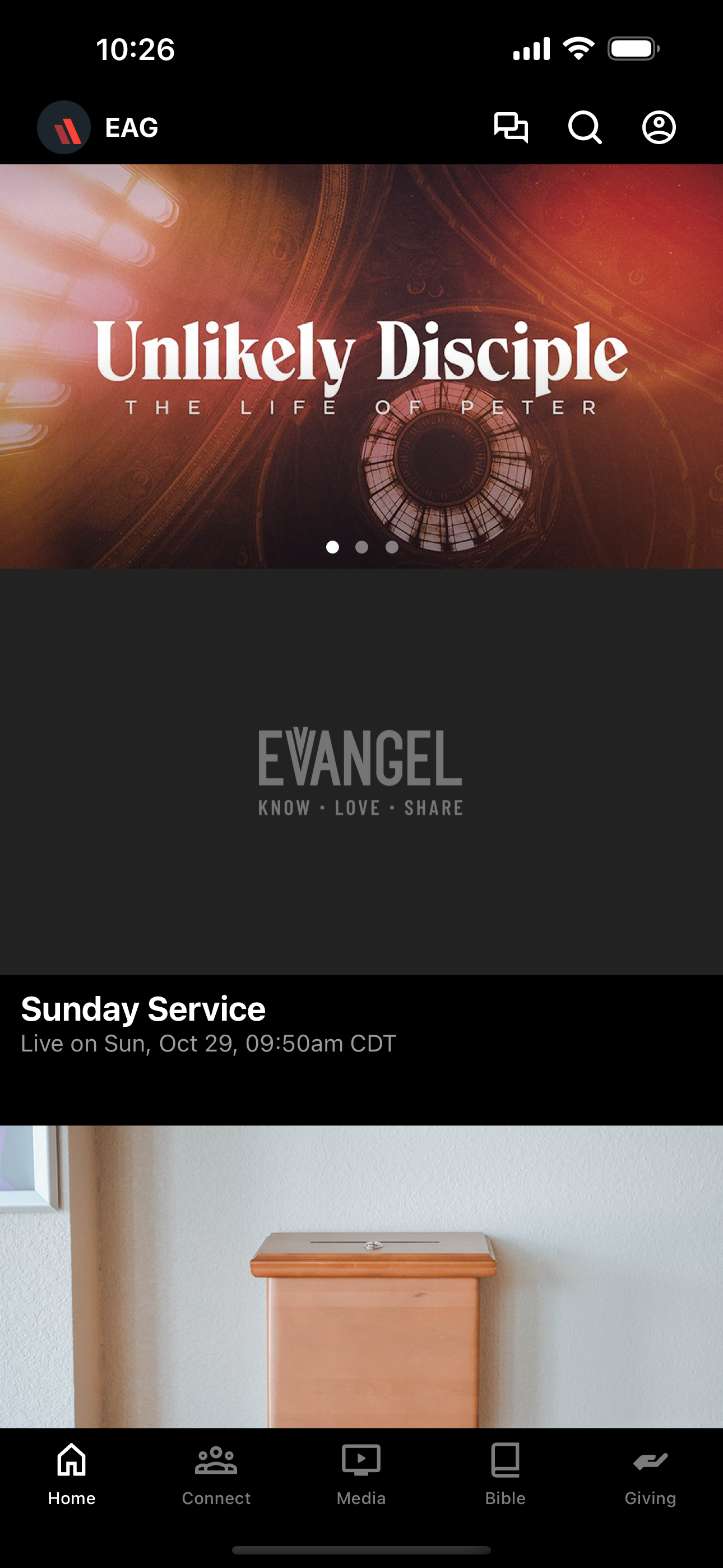Select the first carousel page dot

click(x=332, y=547)
